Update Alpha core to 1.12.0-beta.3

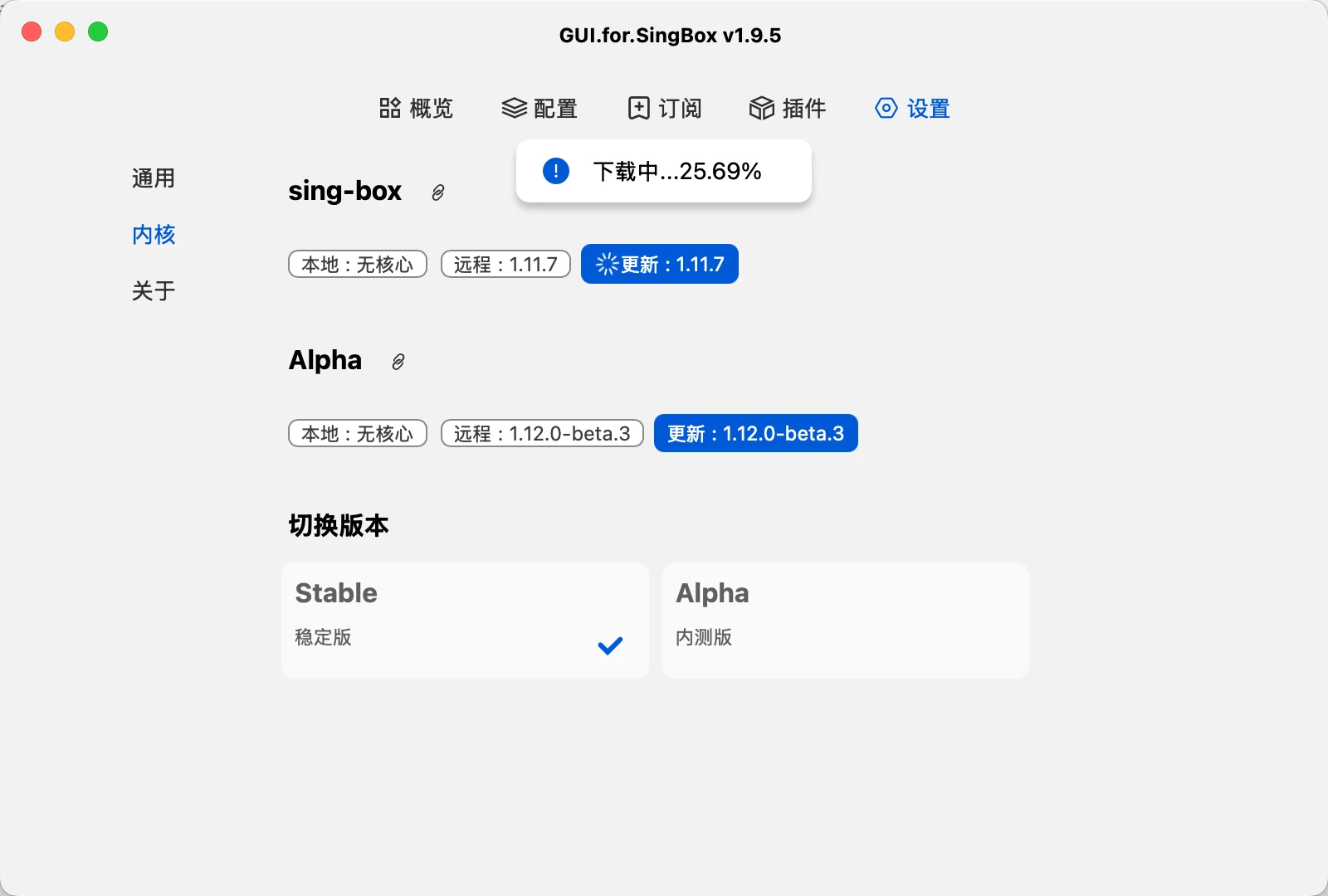[x=755, y=434]
